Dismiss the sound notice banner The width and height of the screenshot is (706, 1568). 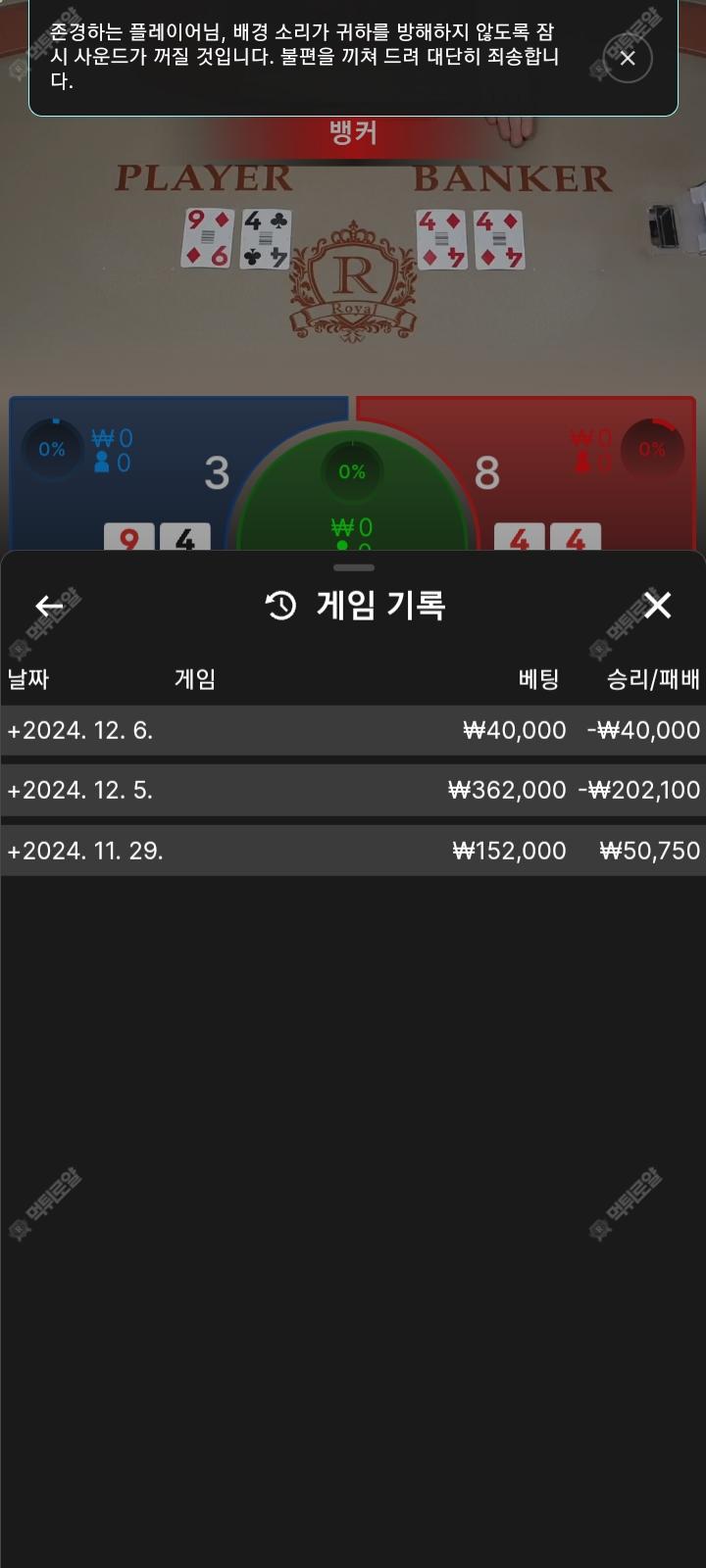pyautogui.click(x=628, y=58)
